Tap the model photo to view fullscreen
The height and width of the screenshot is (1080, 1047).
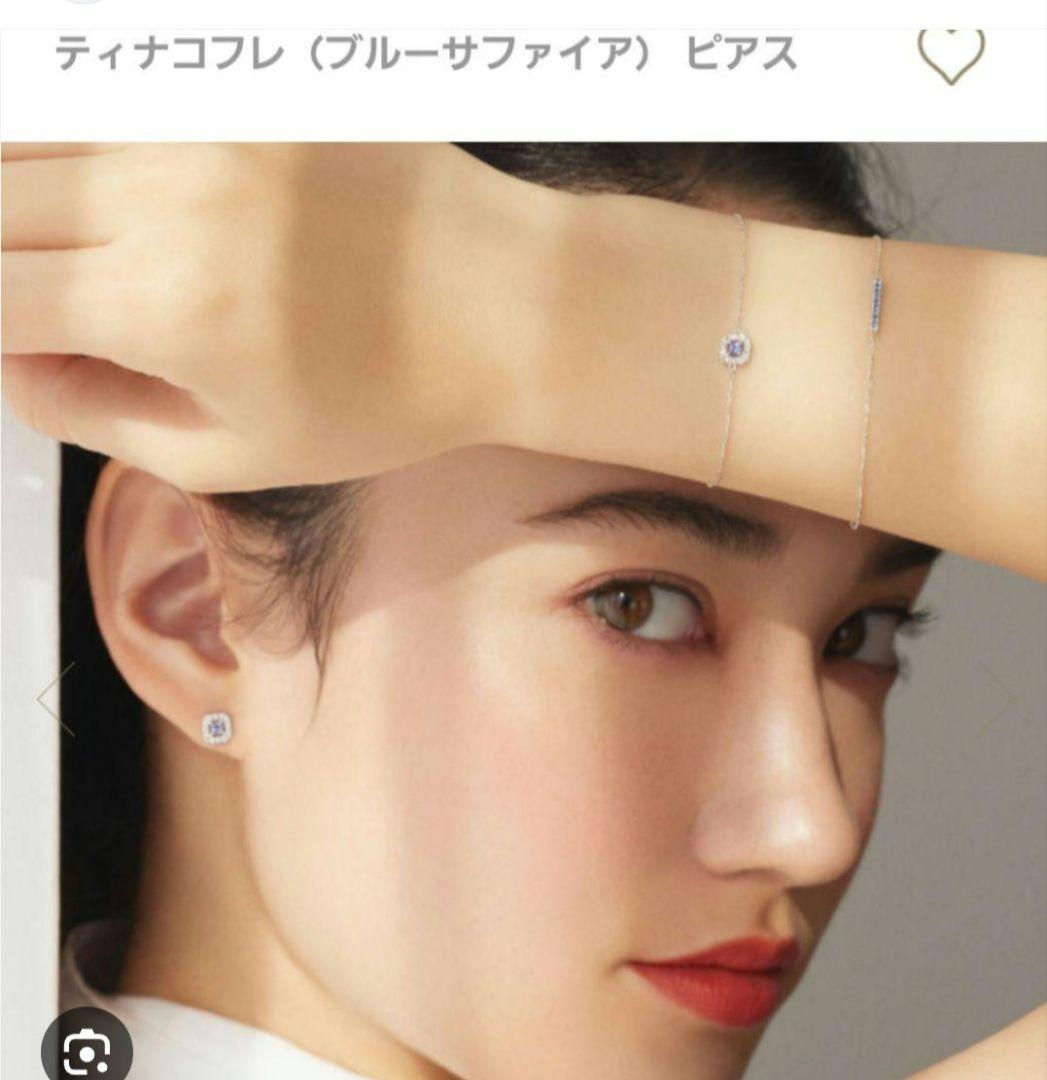[x=520, y=600]
